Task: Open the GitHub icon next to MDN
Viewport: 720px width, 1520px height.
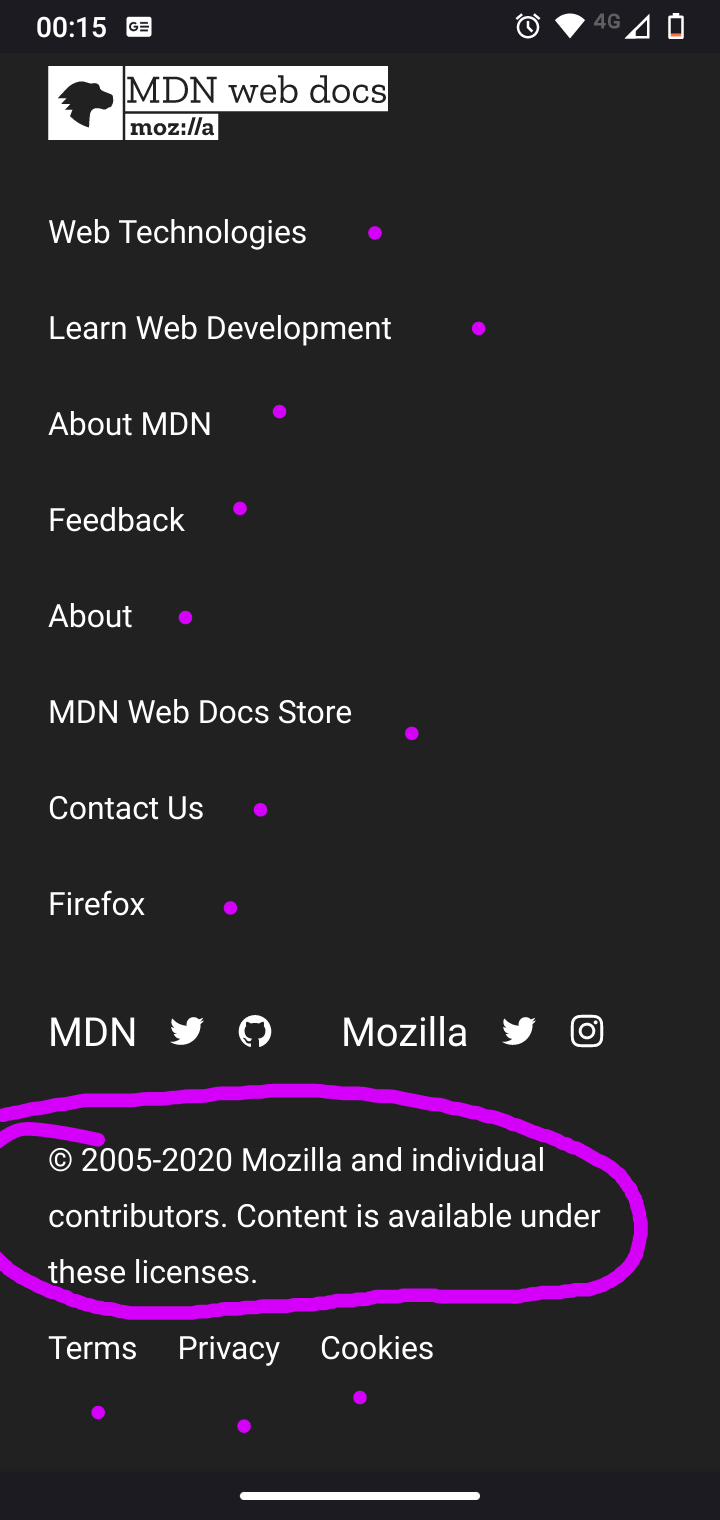Action: click(x=255, y=1031)
